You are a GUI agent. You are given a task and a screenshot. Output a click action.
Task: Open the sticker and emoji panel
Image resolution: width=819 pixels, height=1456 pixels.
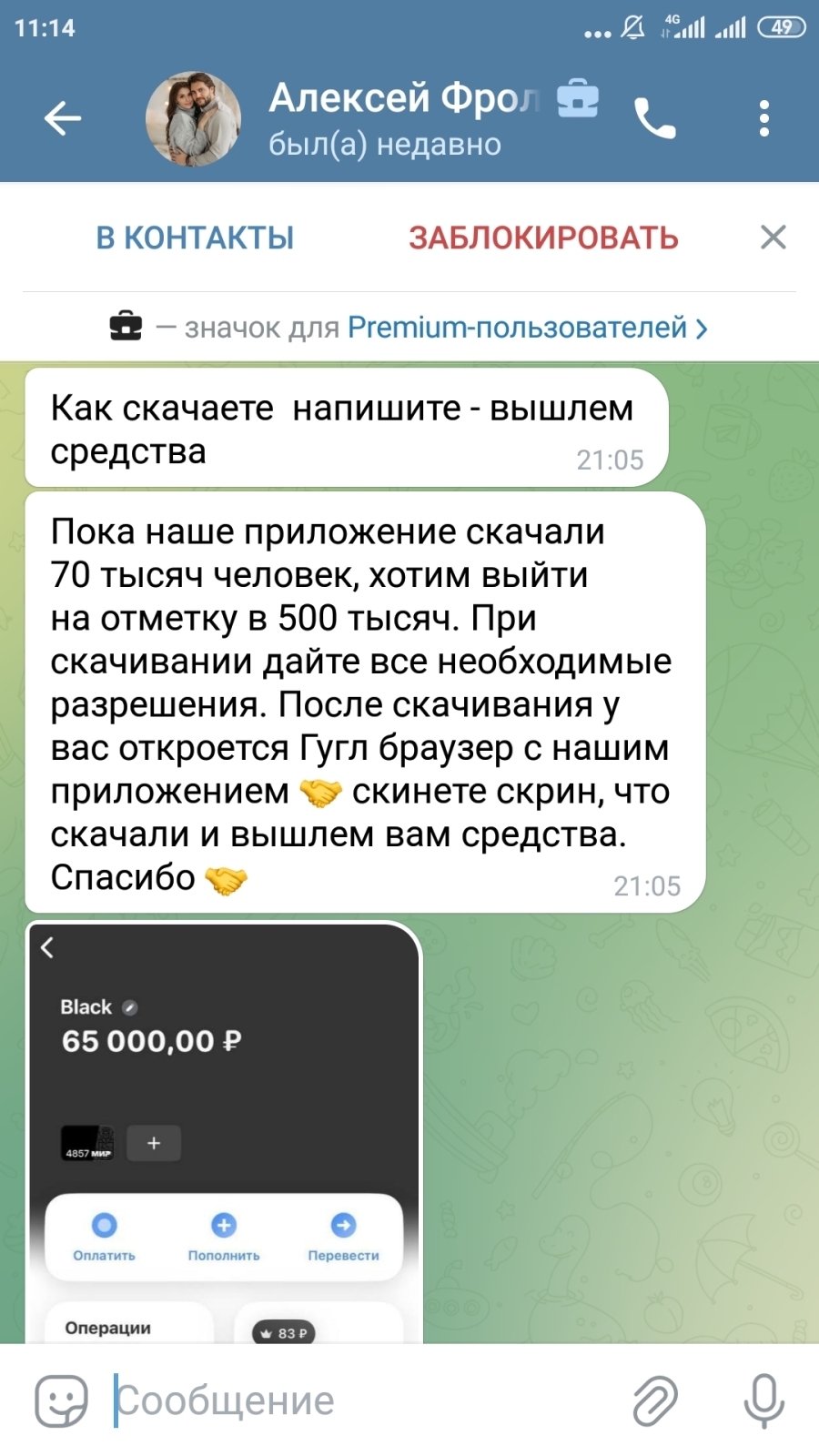61,1400
